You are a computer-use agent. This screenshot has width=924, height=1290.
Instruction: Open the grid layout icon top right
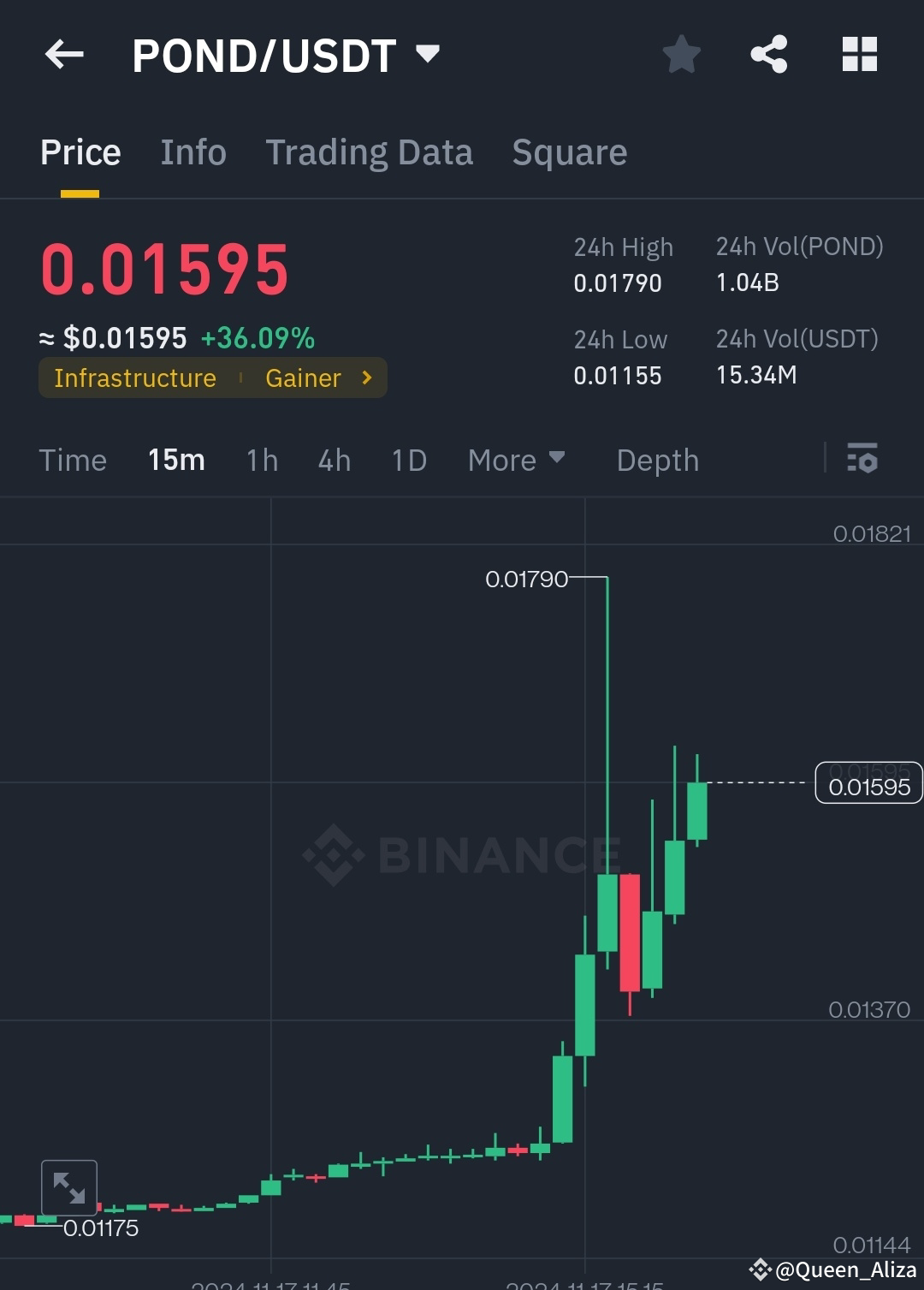pyautogui.click(x=859, y=53)
